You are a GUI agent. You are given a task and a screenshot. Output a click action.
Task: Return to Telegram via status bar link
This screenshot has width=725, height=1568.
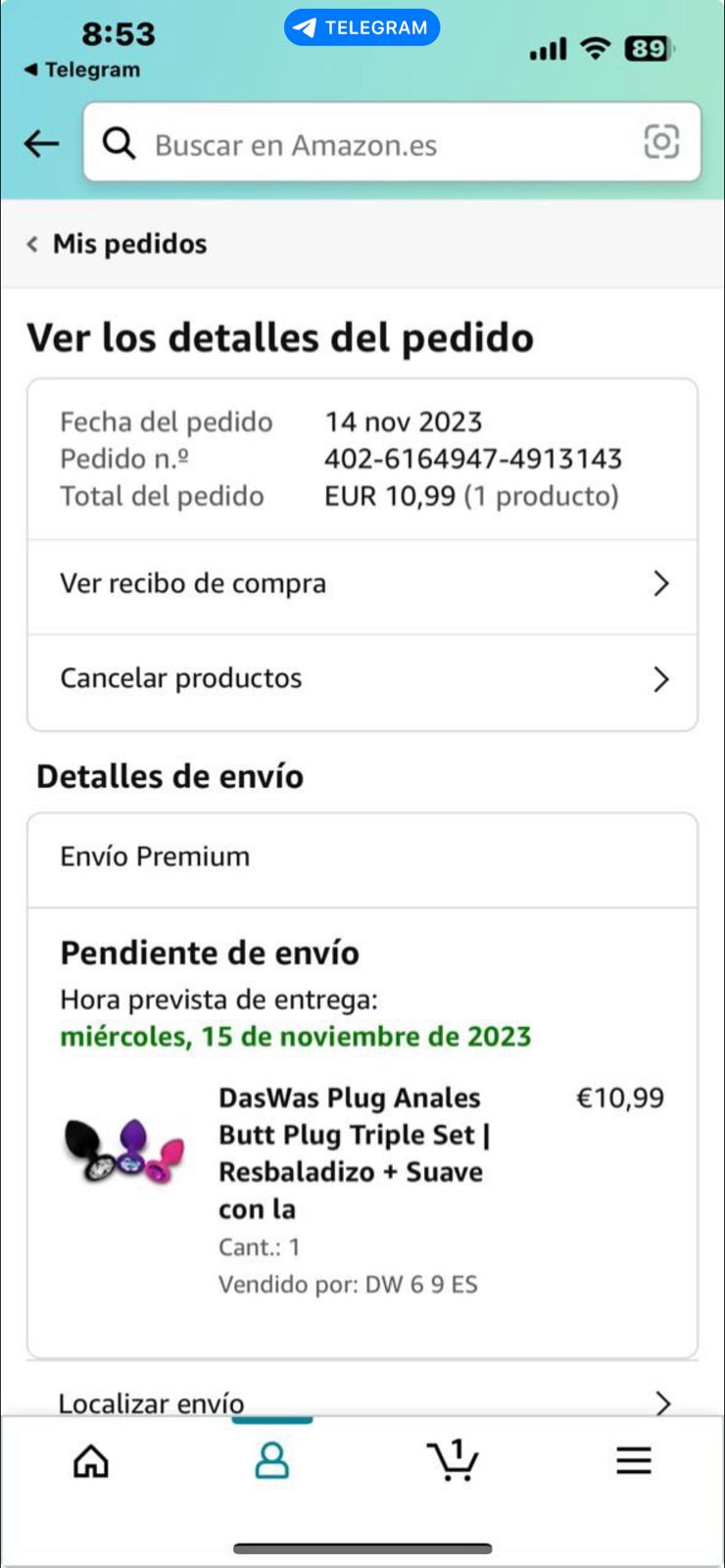point(82,70)
